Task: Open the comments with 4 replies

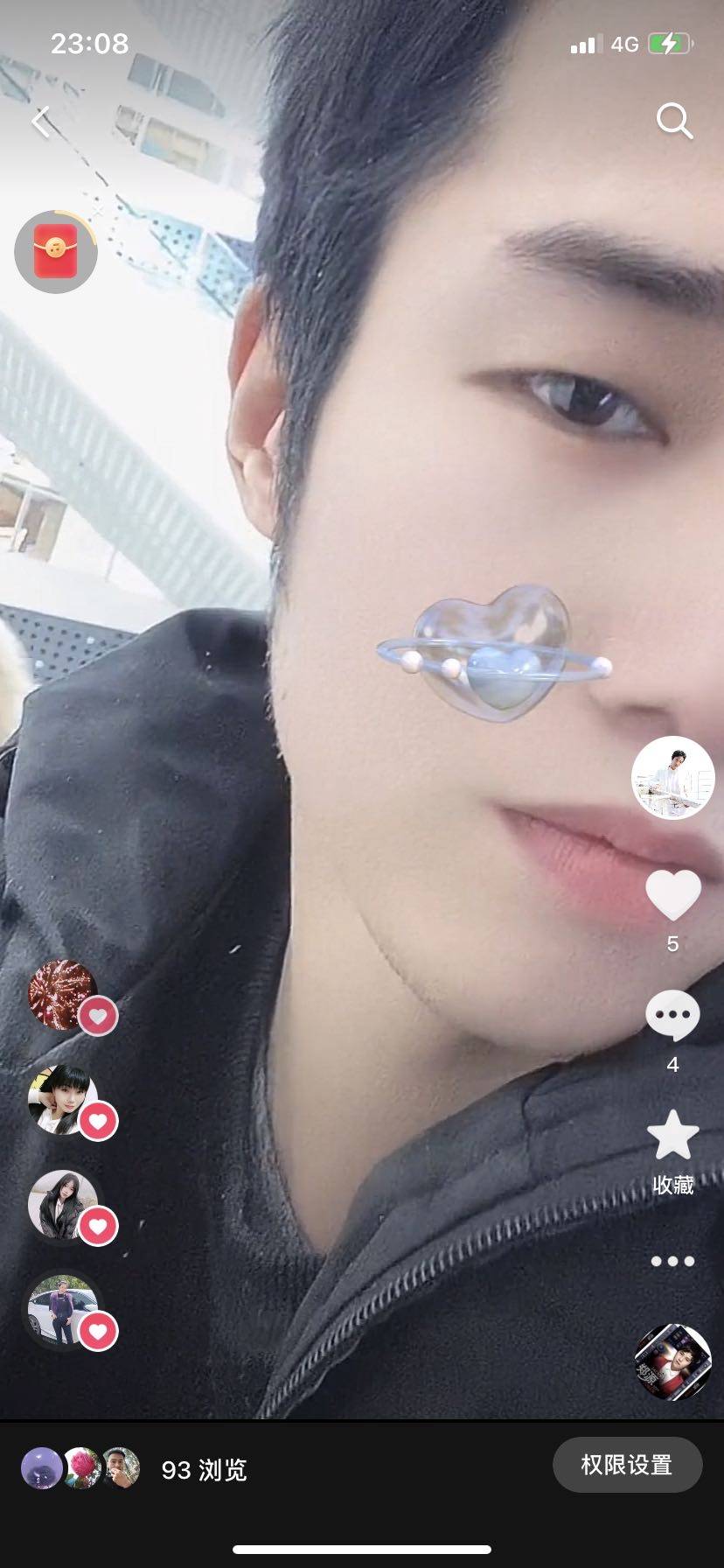Action: click(x=672, y=1016)
